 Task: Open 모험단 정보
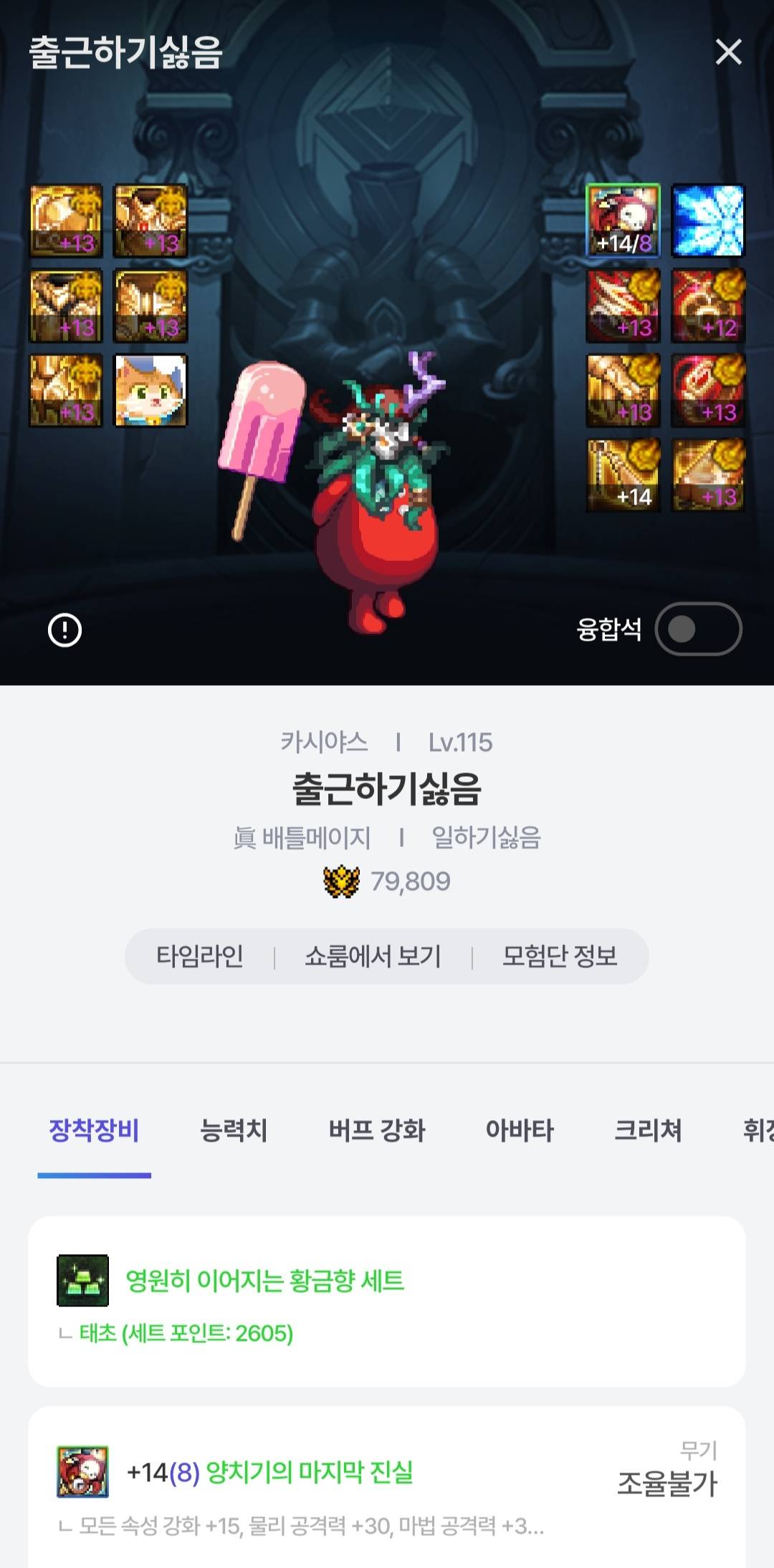(x=560, y=956)
